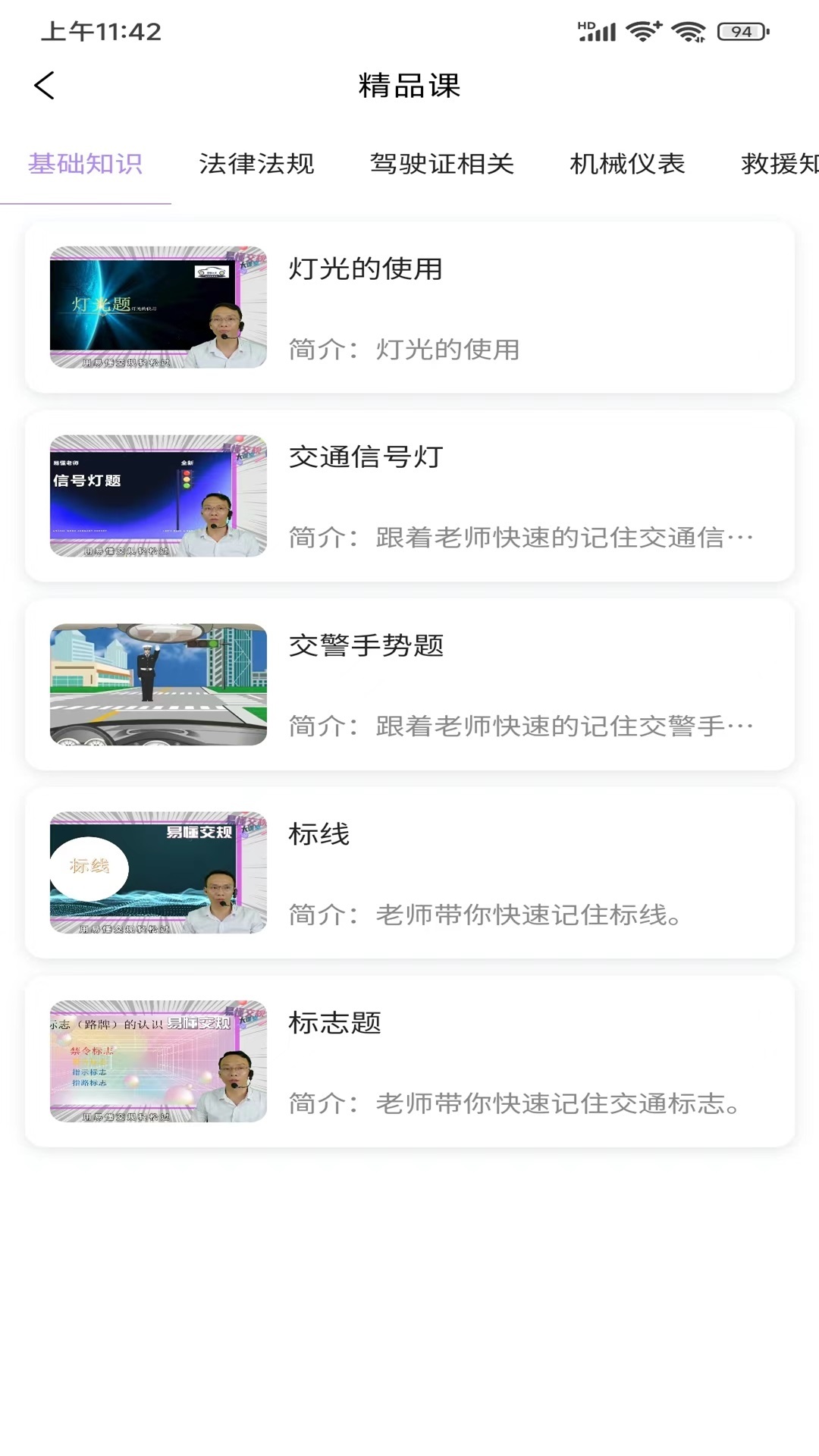
Task: Click the HD indicator in the status bar
Action: [x=584, y=25]
